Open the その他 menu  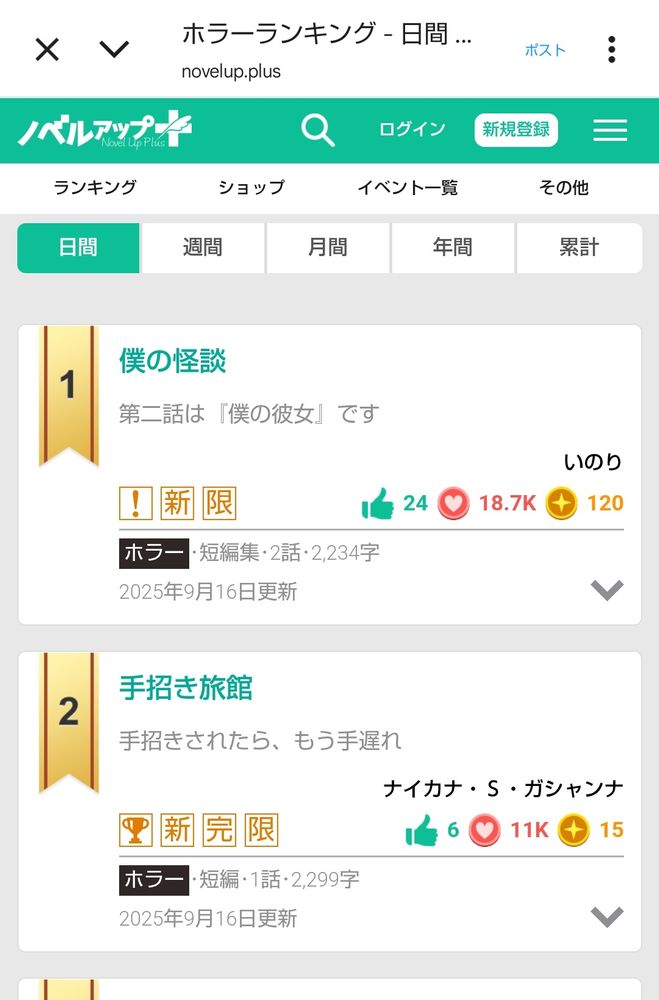[x=564, y=187]
